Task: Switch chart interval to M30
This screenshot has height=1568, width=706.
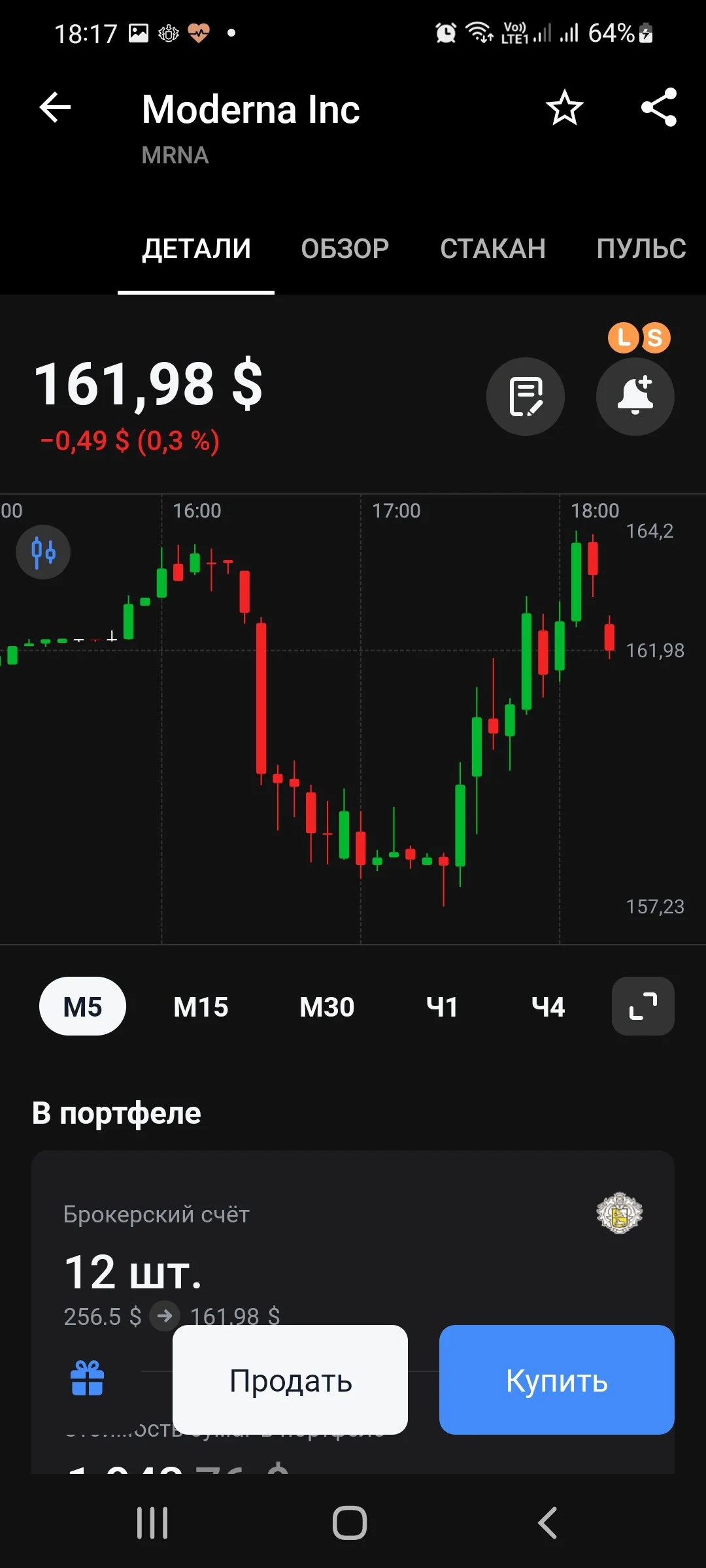Action: 327,1006
